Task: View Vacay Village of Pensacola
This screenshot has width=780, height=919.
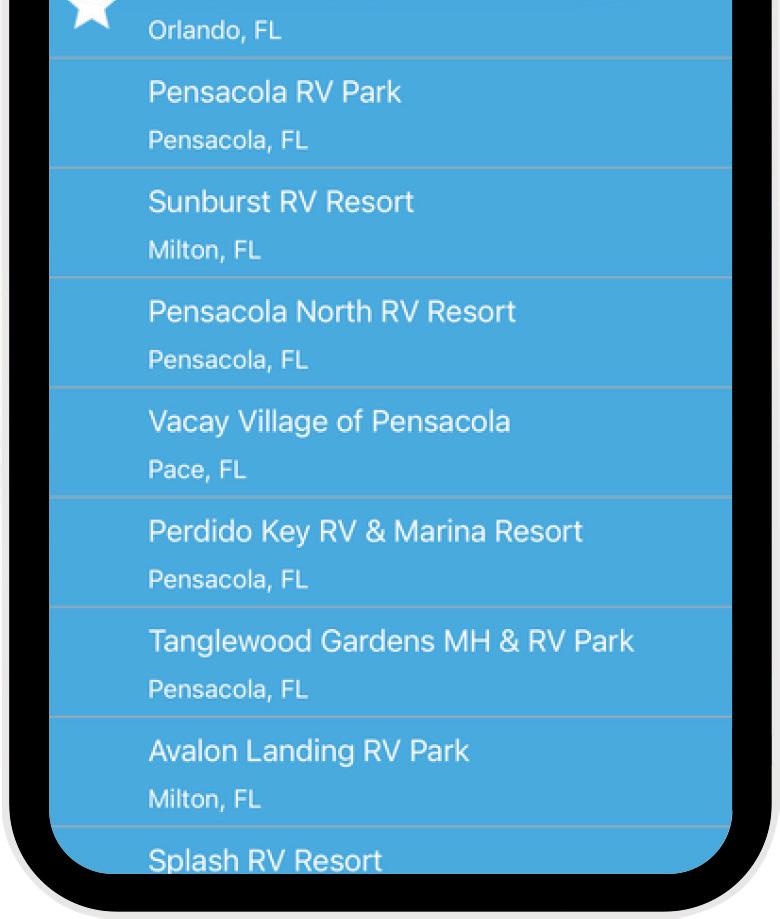Action: pyautogui.click(x=390, y=443)
